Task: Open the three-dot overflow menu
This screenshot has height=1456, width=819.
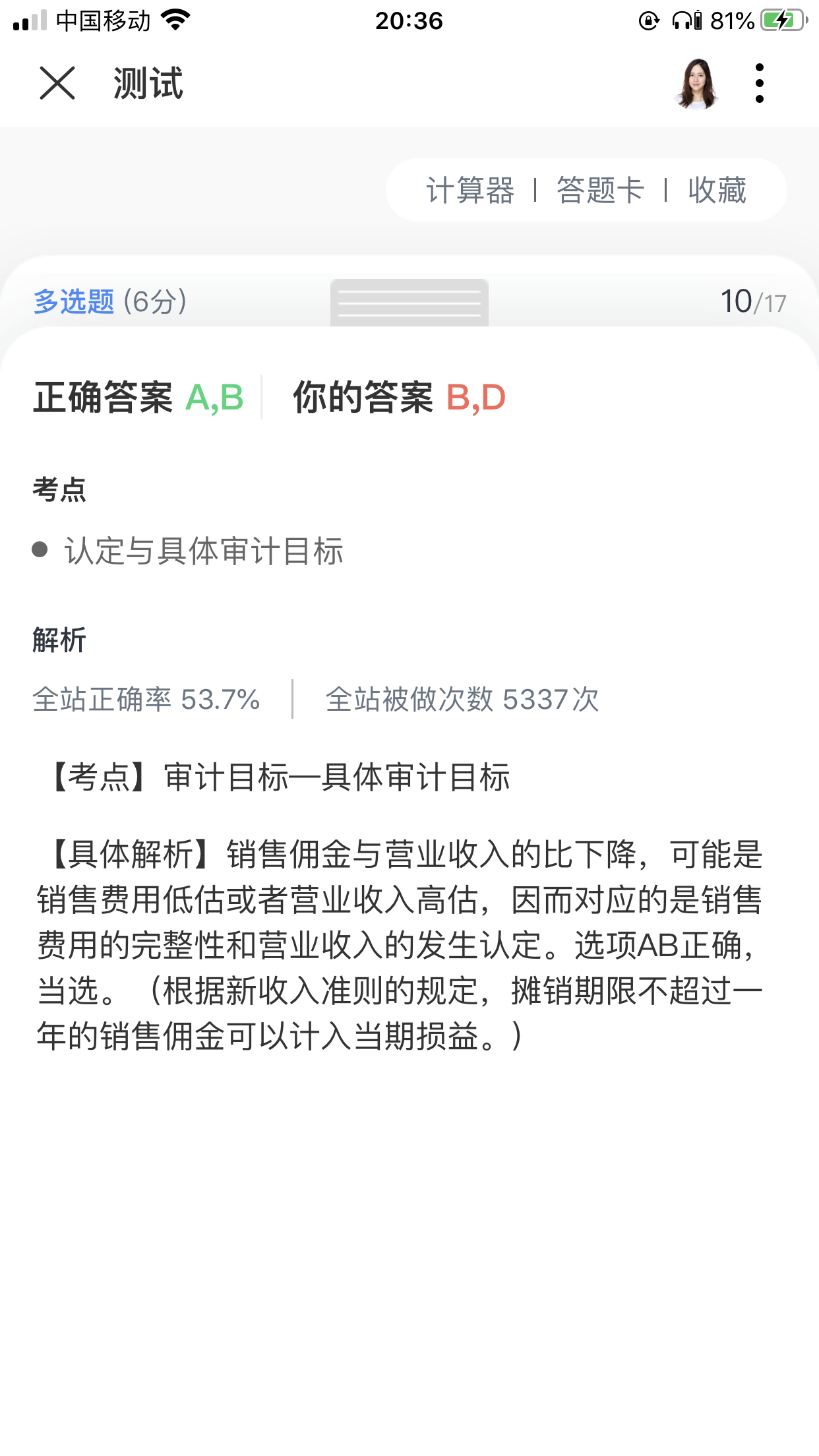Action: click(x=759, y=83)
